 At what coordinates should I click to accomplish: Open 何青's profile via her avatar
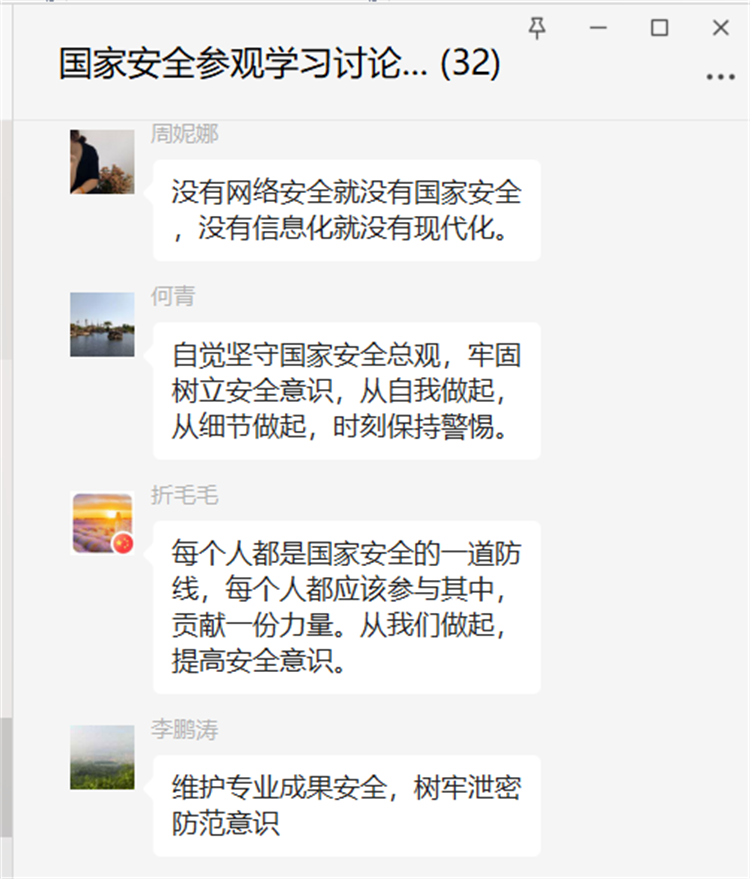[x=101, y=322]
